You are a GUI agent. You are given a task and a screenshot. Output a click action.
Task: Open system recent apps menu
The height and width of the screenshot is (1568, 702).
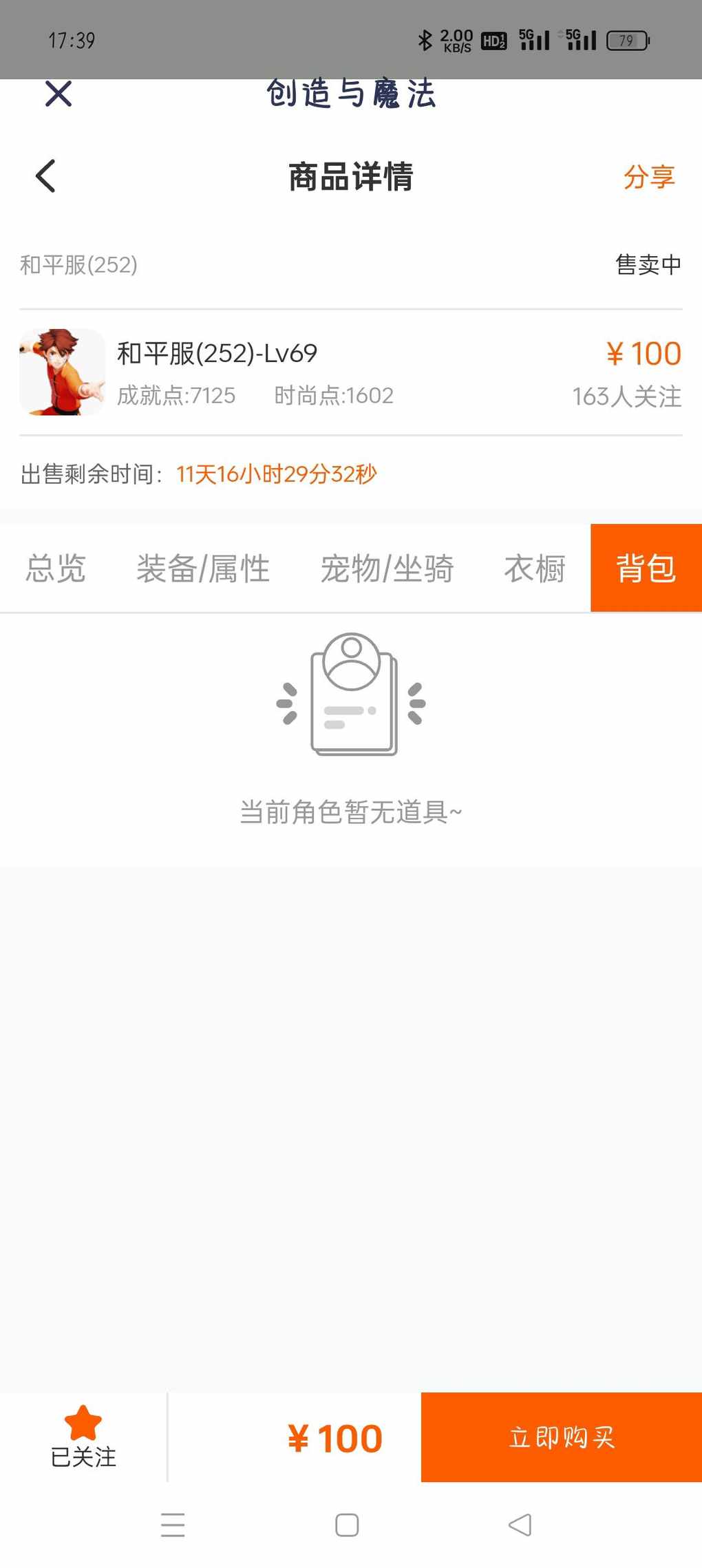173,1525
